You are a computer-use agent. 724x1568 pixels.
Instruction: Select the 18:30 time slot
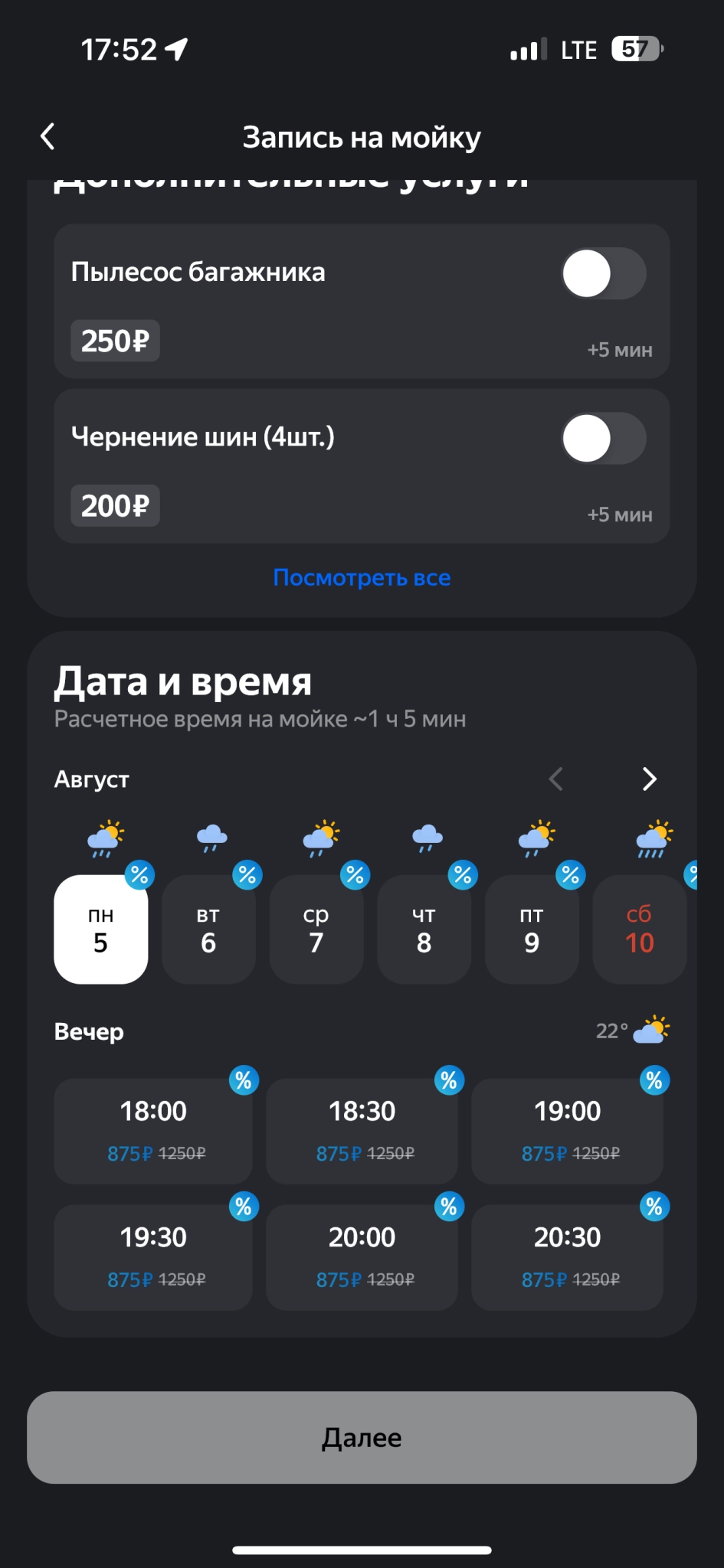click(x=362, y=1130)
